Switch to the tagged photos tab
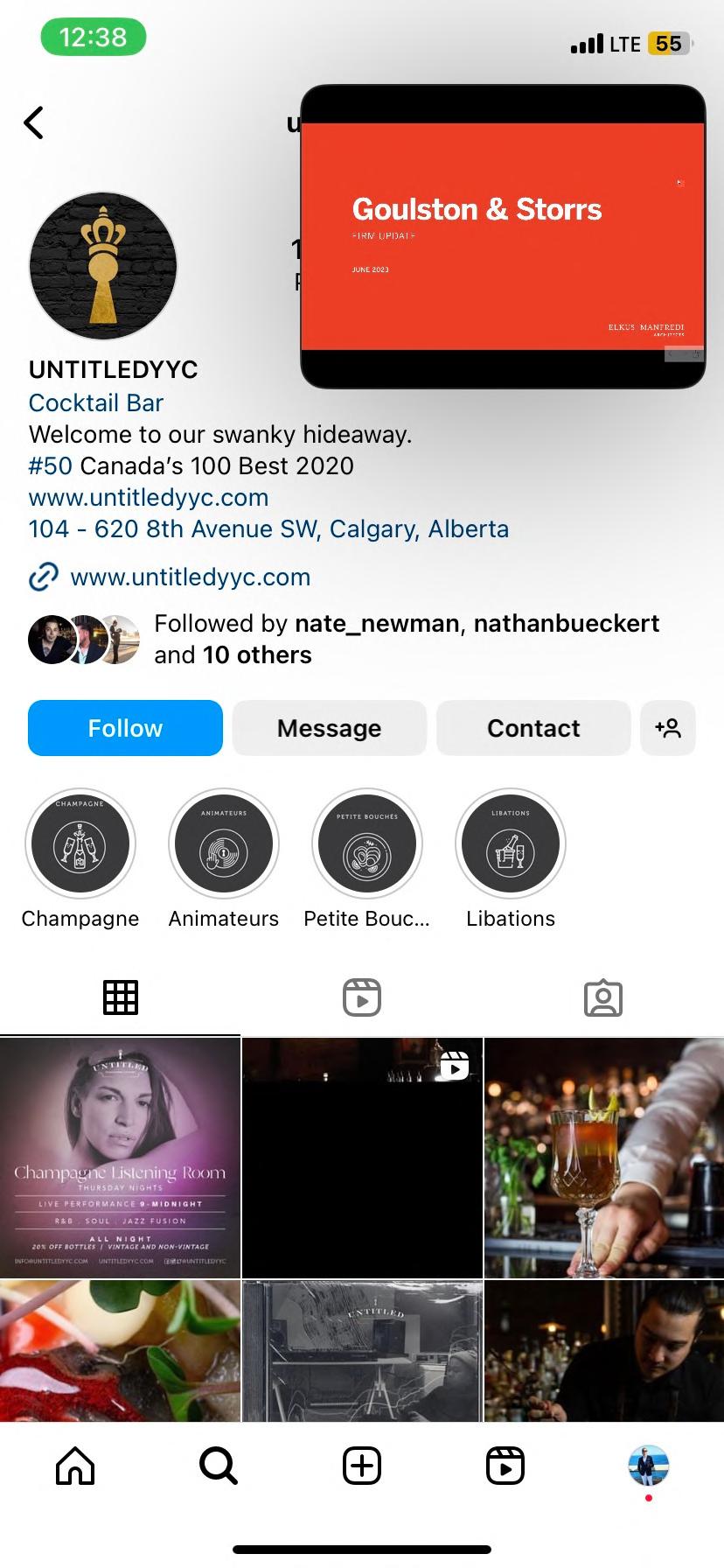Screen dimensions: 724x1568 [603, 997]
